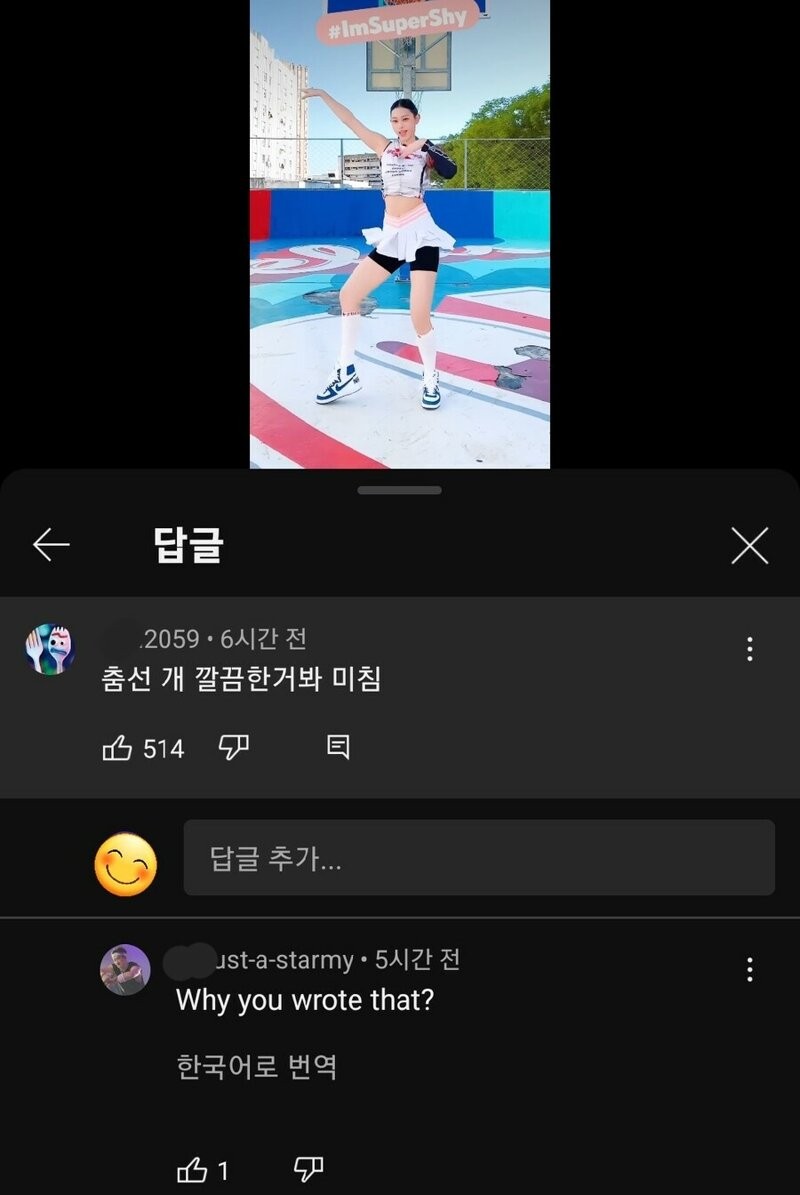
Task: Close the replies panel with X
Action: click(x=749, y=545)
